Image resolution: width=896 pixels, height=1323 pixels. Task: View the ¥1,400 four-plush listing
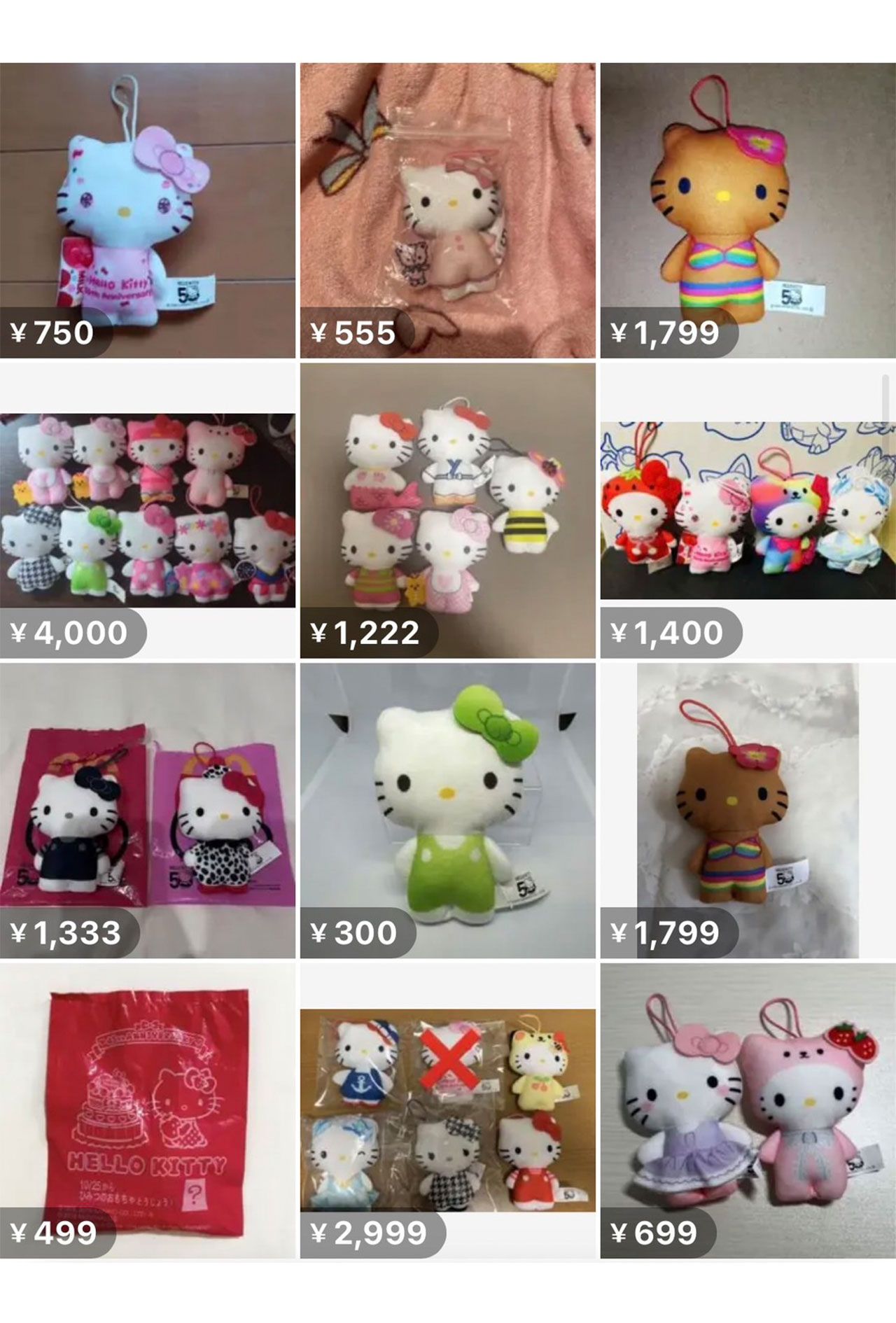click(748, 510)
